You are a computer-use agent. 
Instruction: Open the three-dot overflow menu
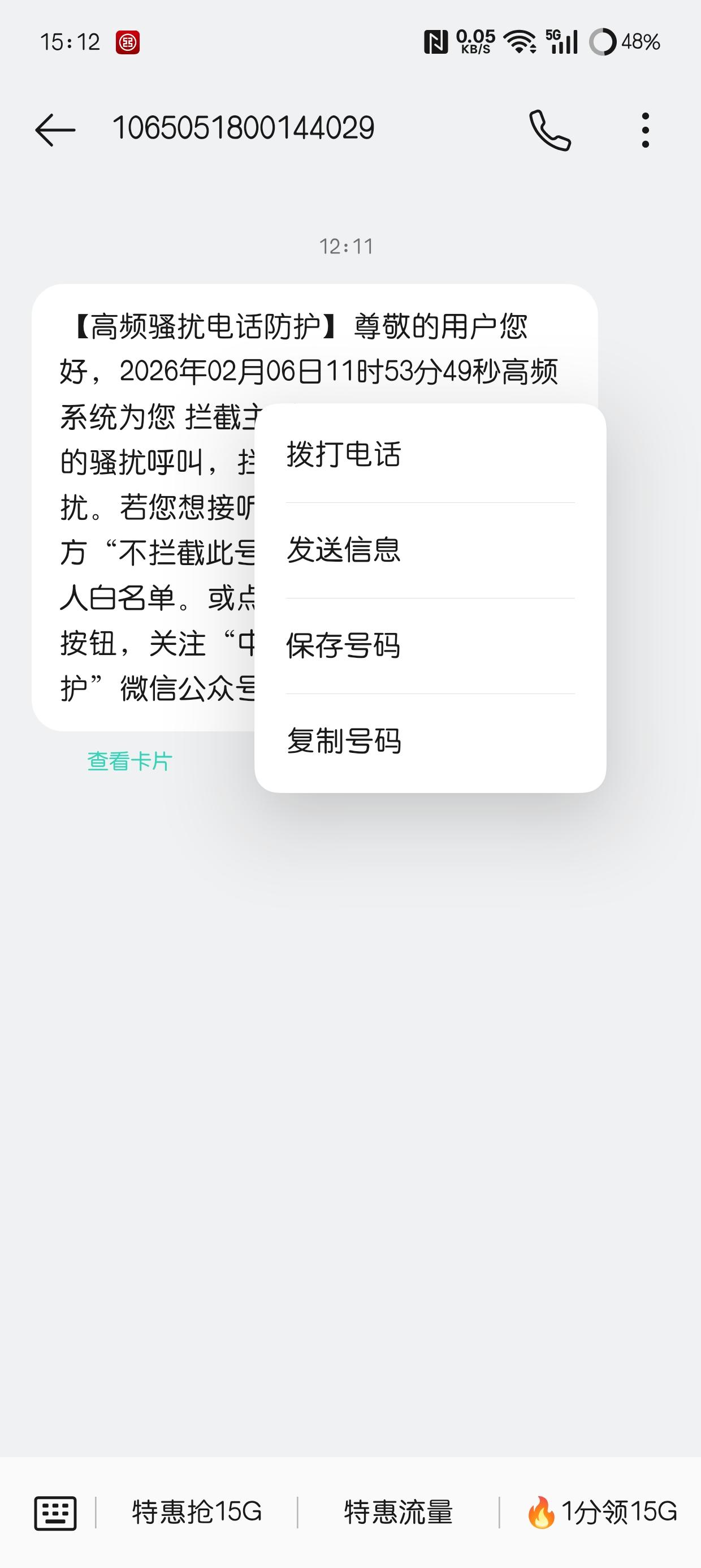pos(646,130)
